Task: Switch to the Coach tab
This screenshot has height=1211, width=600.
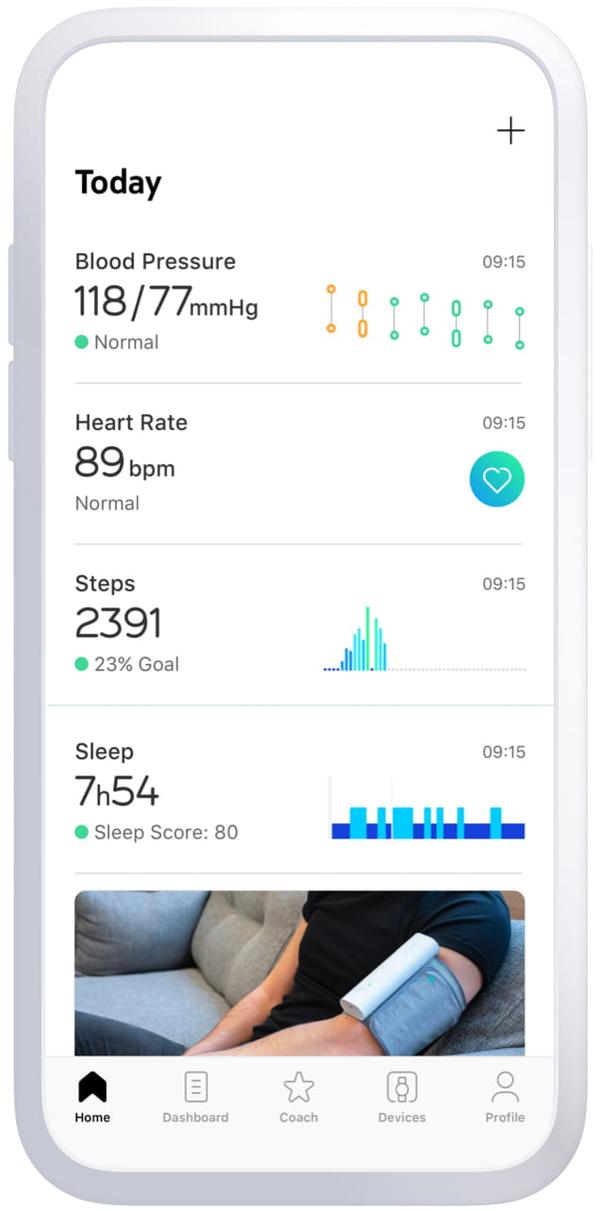Action: [299, 1097]
